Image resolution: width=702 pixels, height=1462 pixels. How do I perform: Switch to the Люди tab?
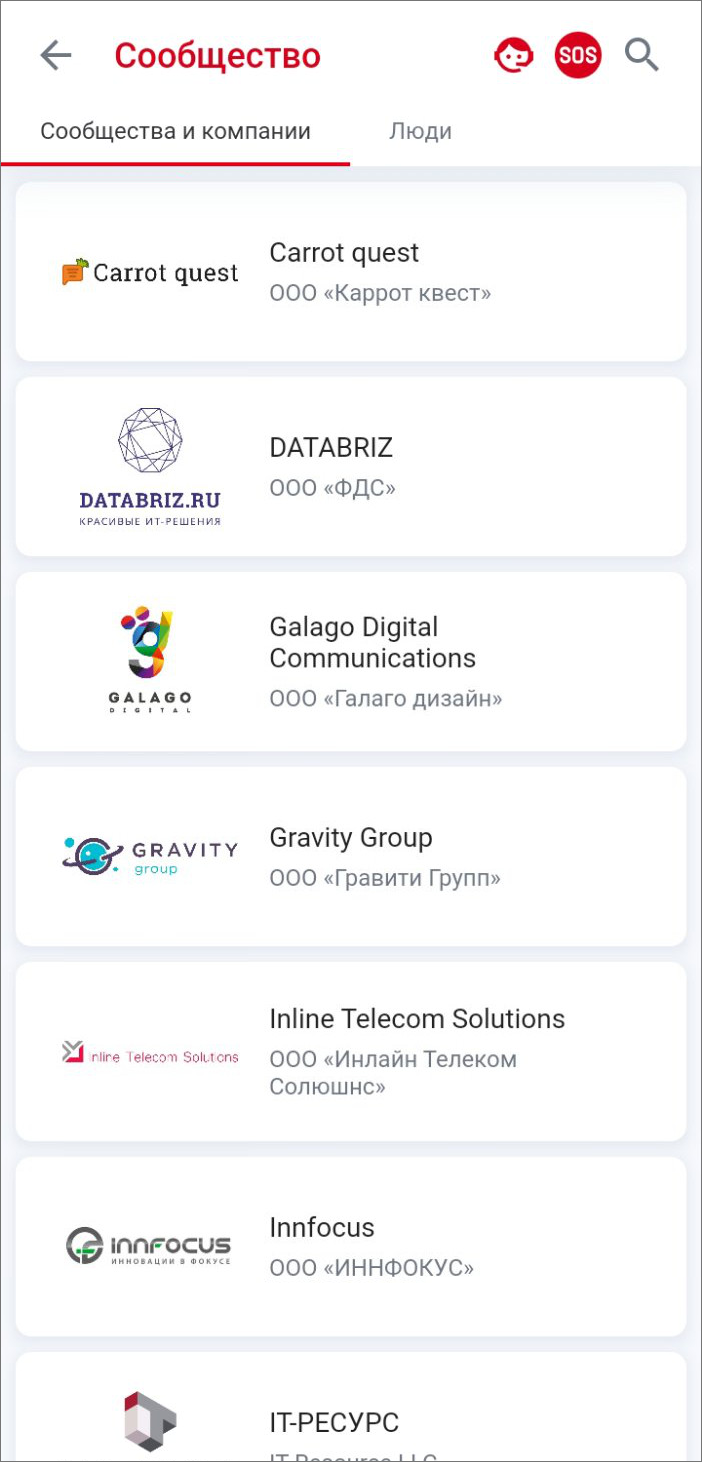(x=420, y=132)
